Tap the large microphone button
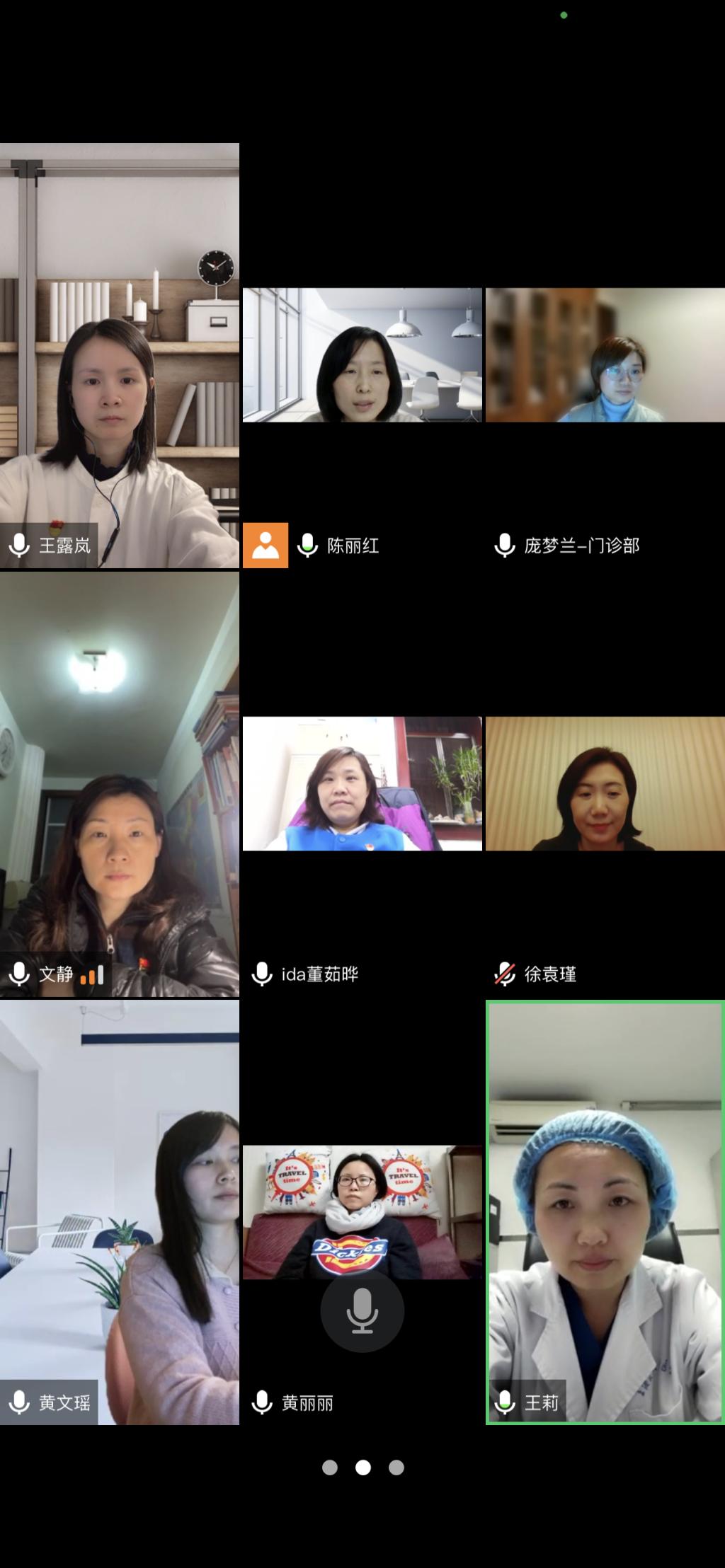 point(362,1310)
